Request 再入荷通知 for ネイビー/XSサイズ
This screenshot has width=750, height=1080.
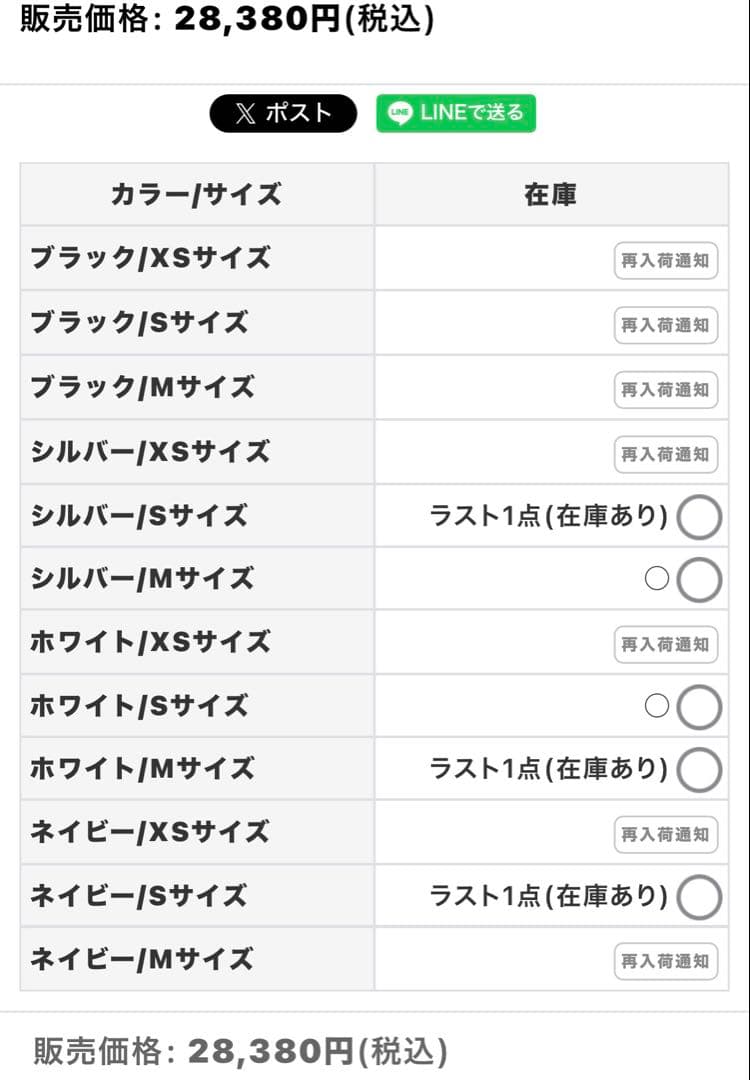665,833
